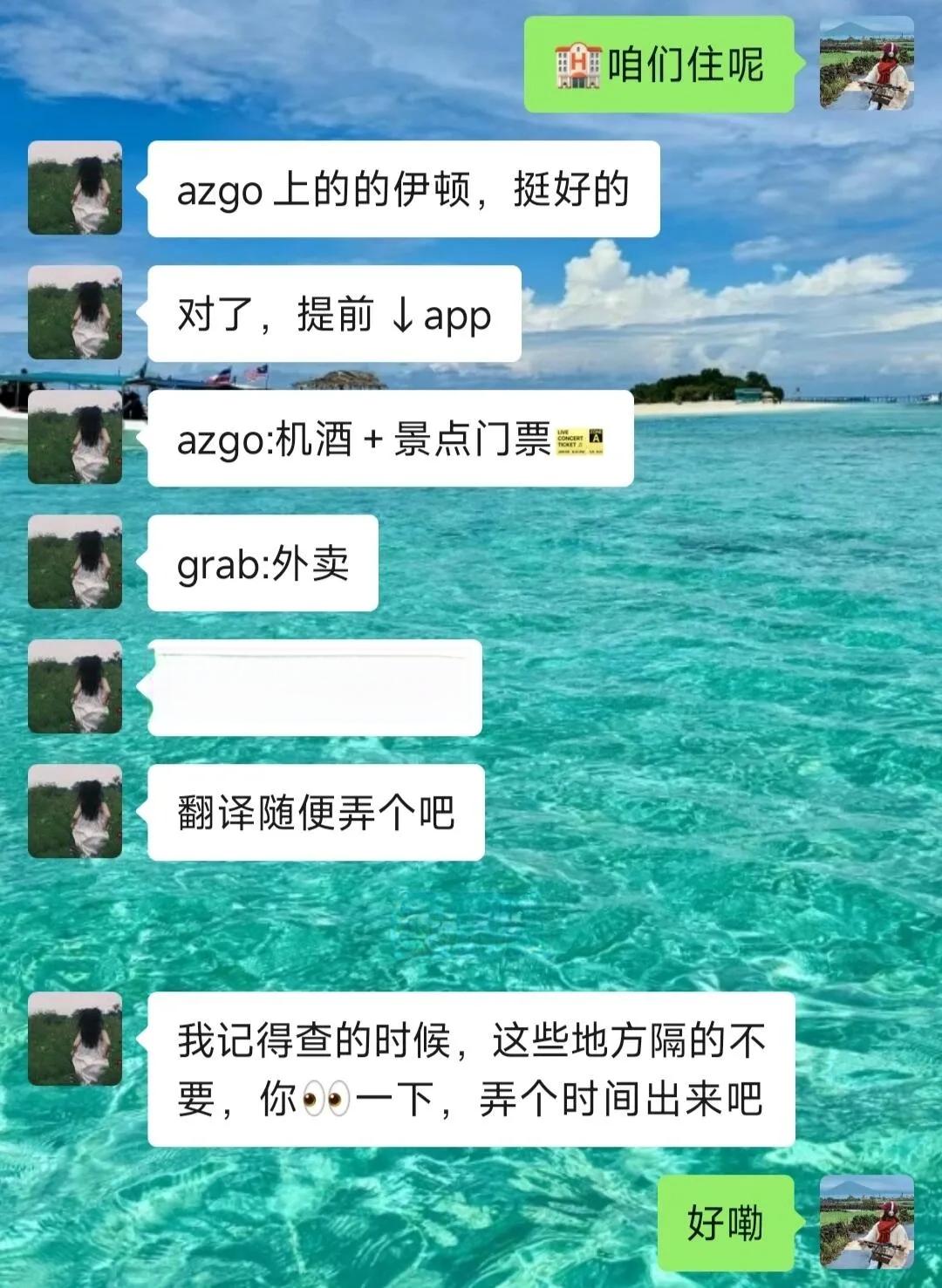Open sender's avatar beside the 咱们住呢 message
The width and height of the screenshot is (942, 1288).
coord(866,64)
